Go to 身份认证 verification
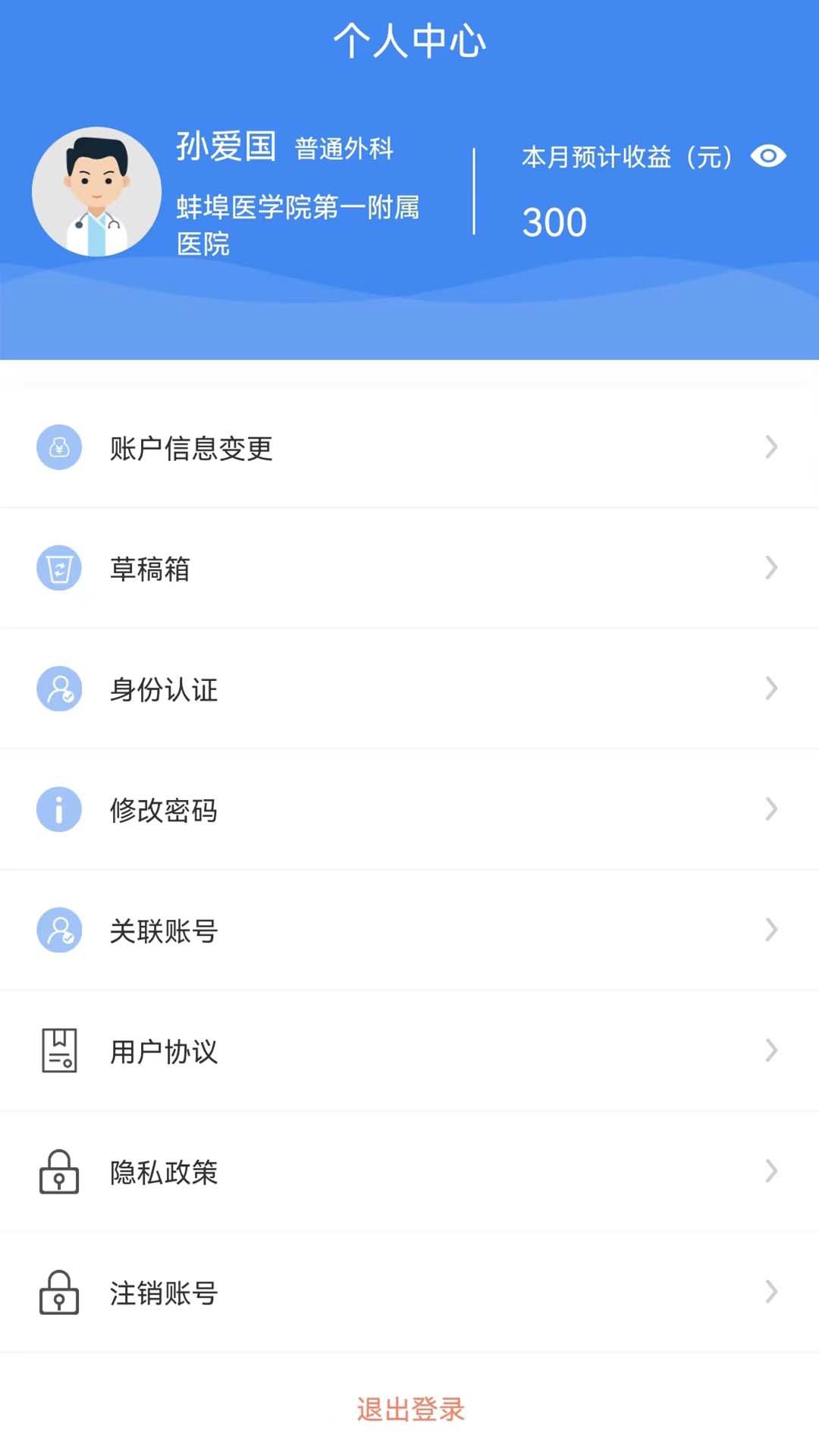The width and height of the screenshot is (819, 1456). [409, 689]
